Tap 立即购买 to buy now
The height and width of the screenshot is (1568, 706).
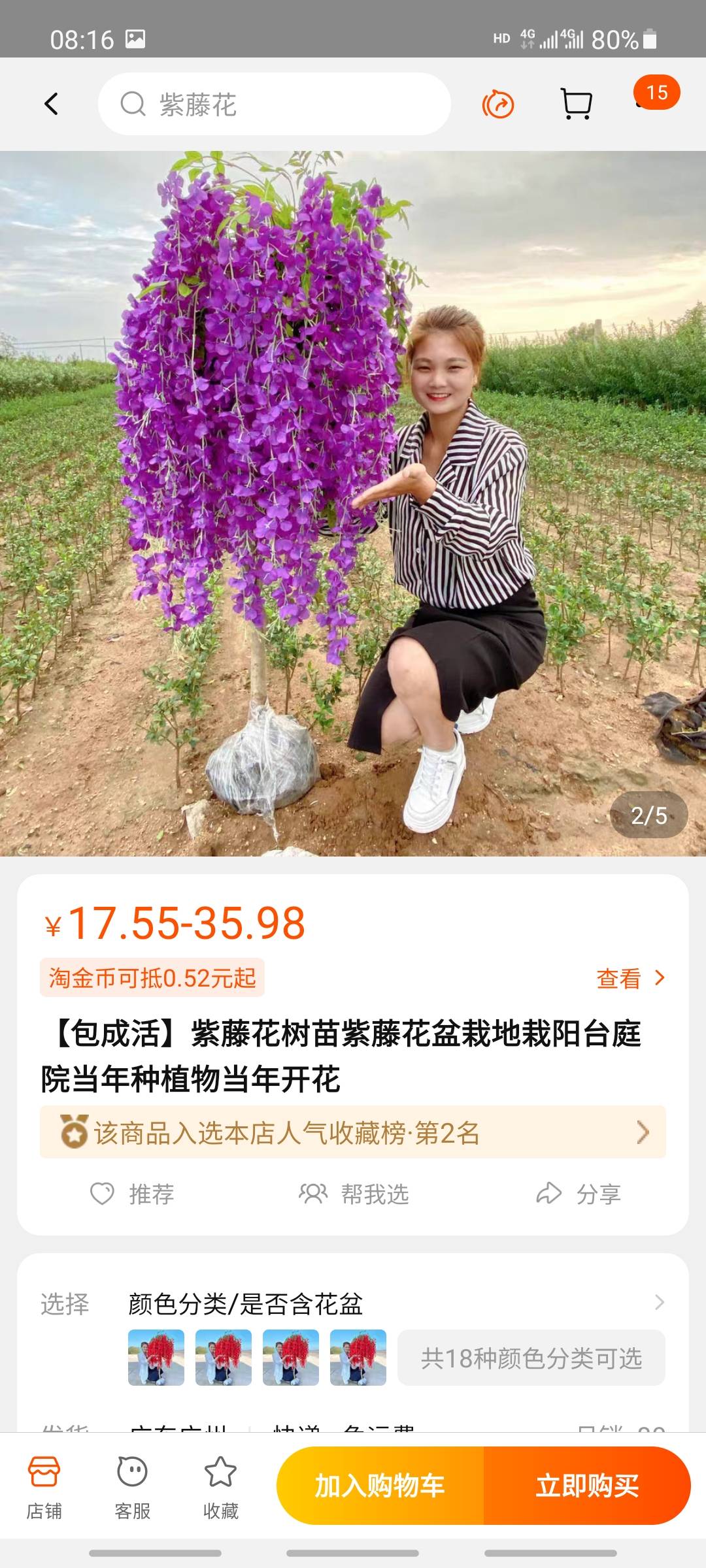pyautogui.click(x=587, y=1486)
